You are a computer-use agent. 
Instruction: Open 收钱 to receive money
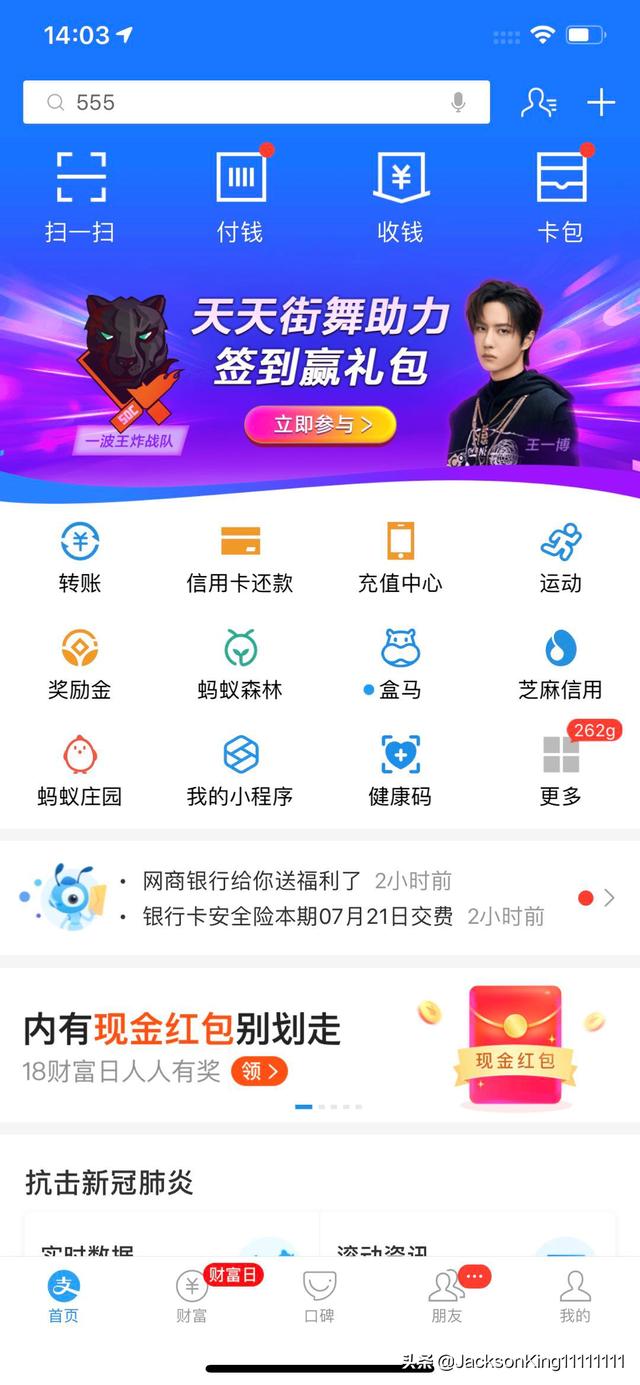click(x=400, y=197)
